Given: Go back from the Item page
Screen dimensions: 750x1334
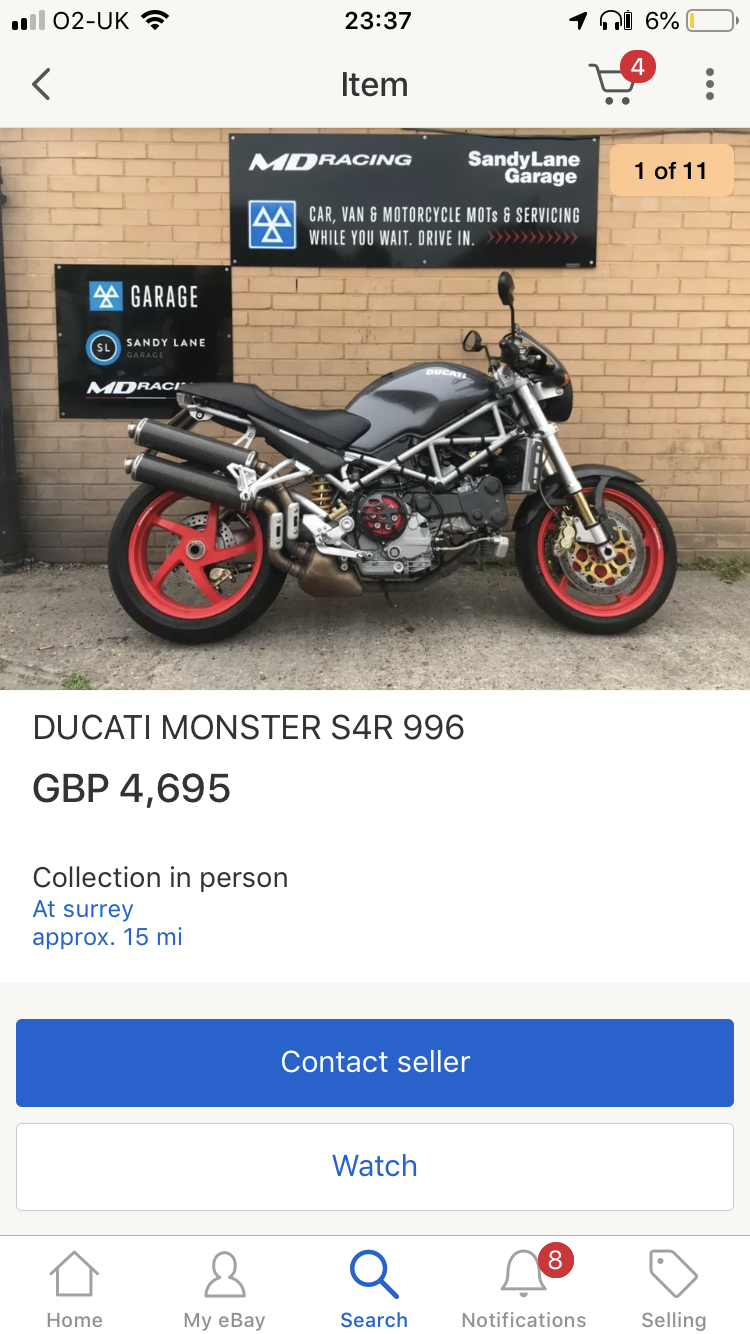Looking at the screenshot, I should [41, 85].
